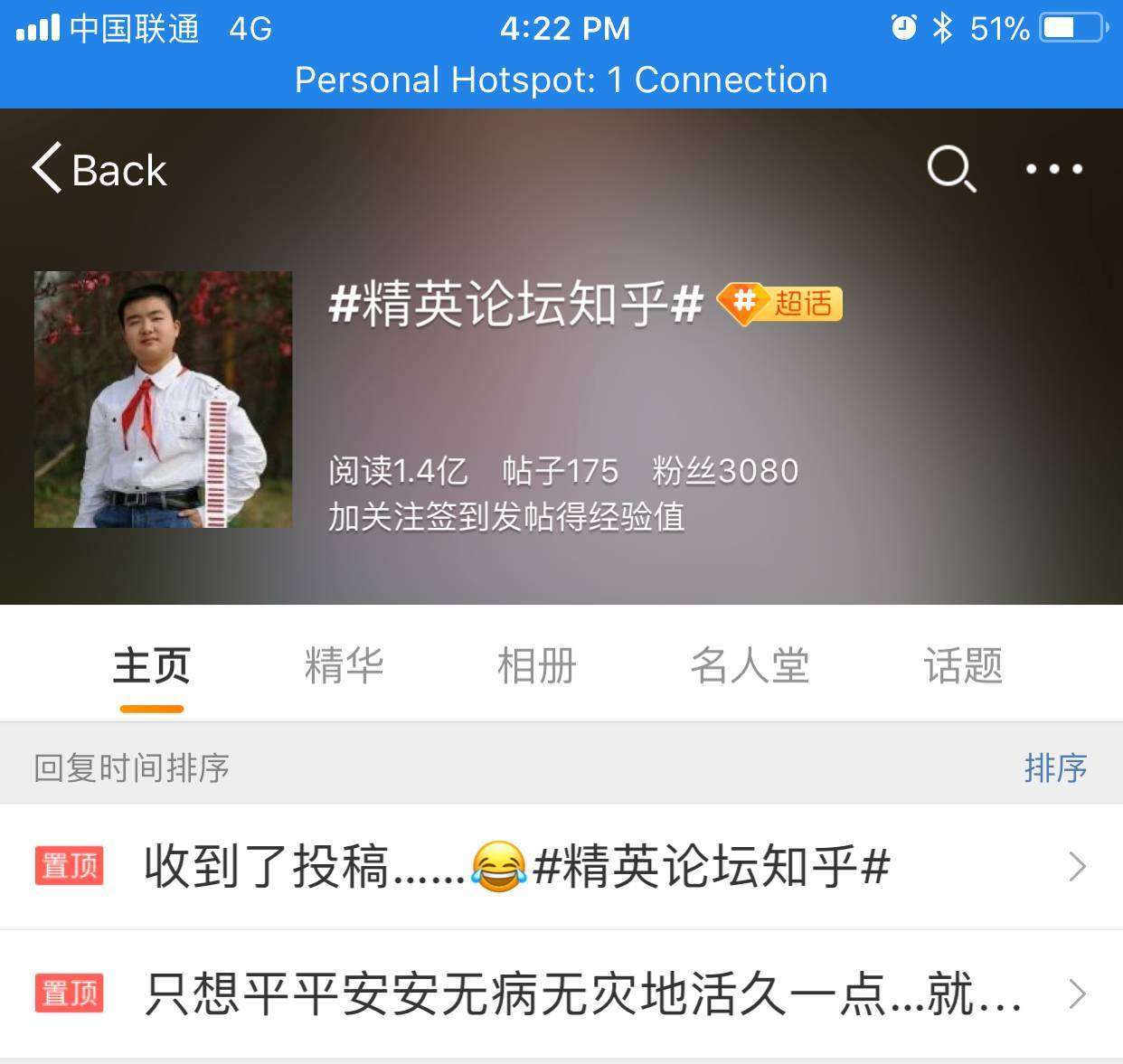Open the 相册 tab
This screenshot has height=1064, width=1123.
536,666
